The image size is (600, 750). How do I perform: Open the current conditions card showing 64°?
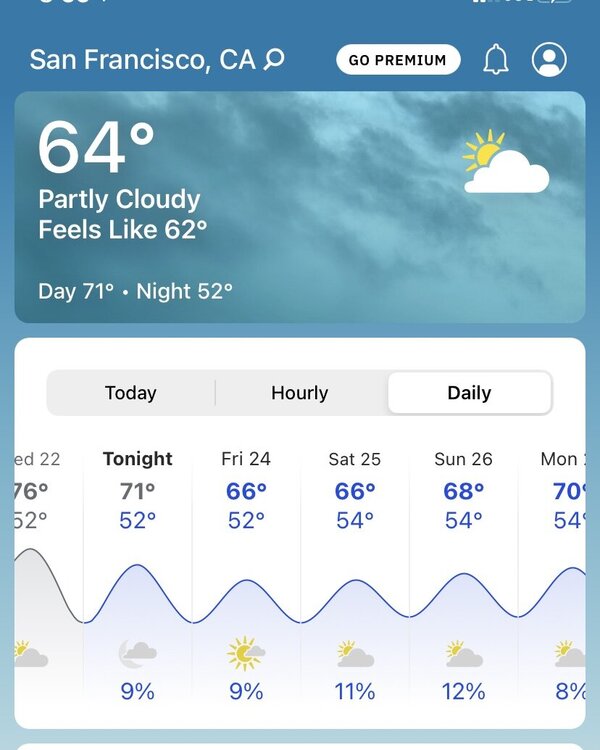300,207
